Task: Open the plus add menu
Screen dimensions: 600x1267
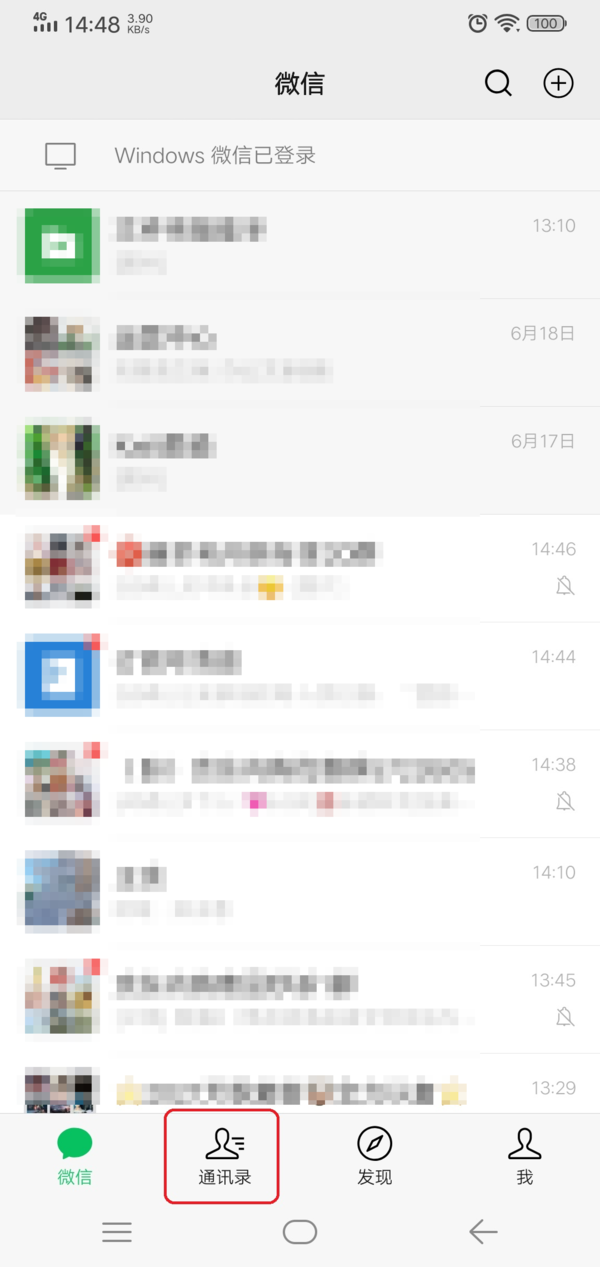Action: pos(558,83)
